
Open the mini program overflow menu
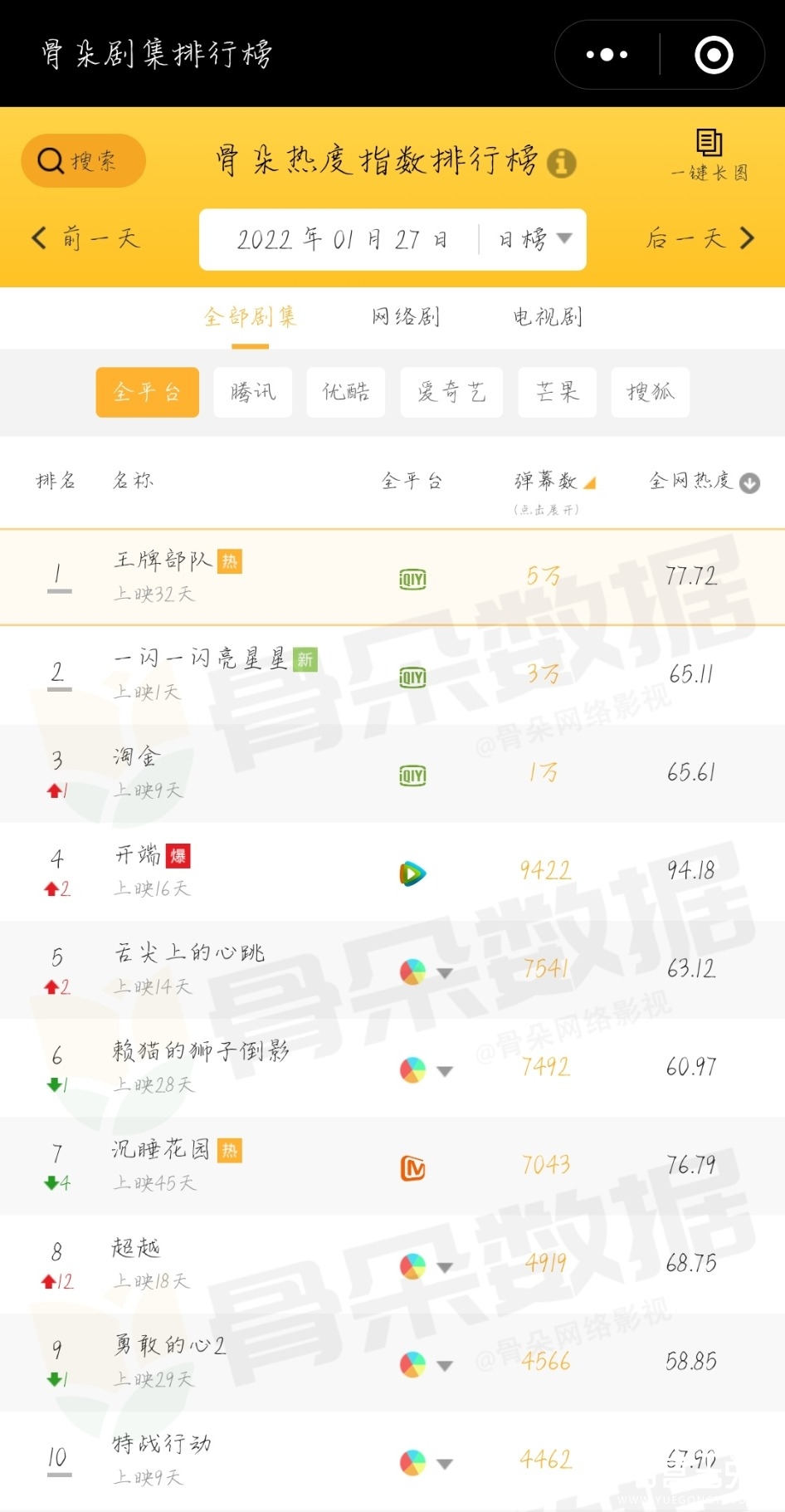pyautogui.click(x=607, y=55)
